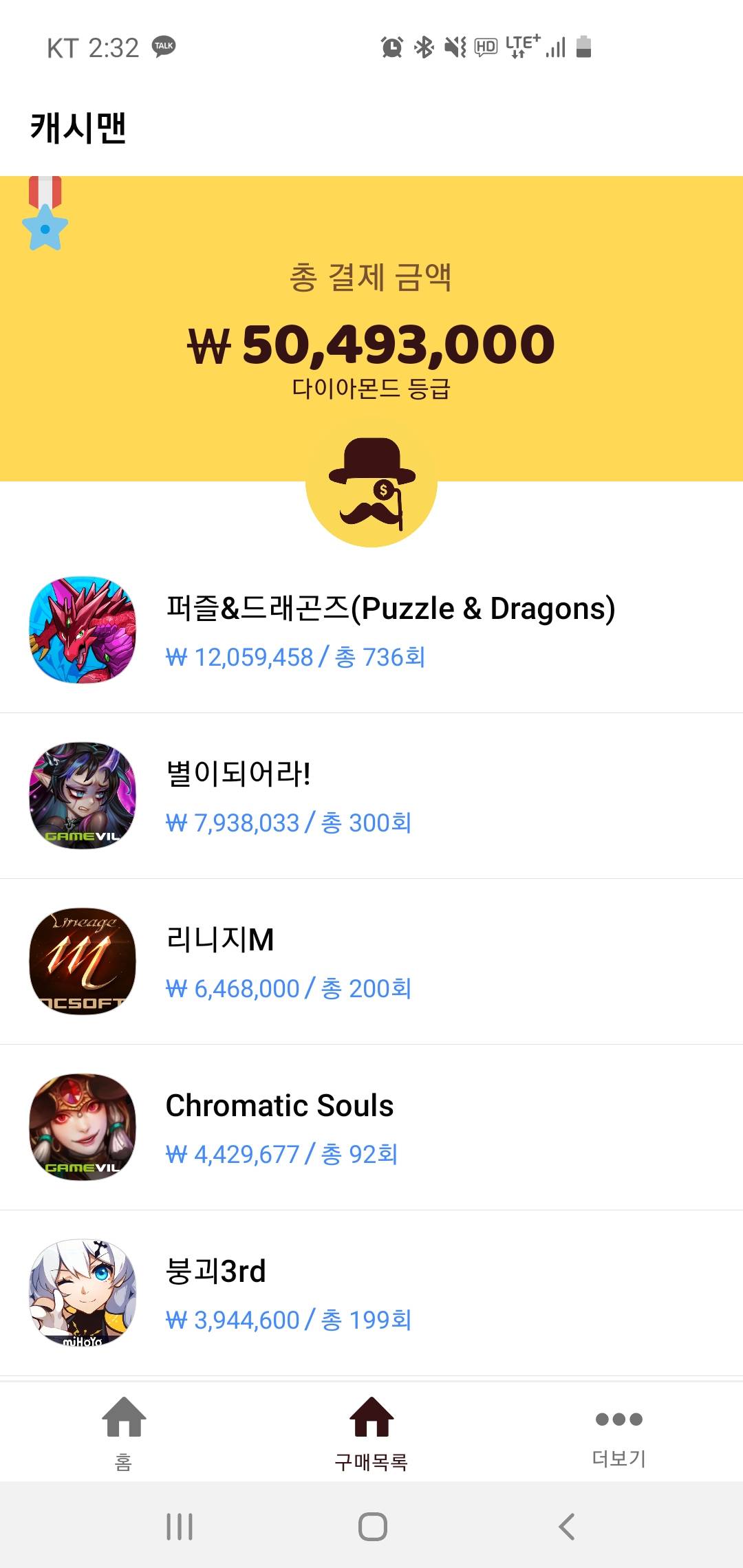Viewport: 743px width, 1568px height.
Task: Open the 더보기 tab
Action: click(618, 1432)
